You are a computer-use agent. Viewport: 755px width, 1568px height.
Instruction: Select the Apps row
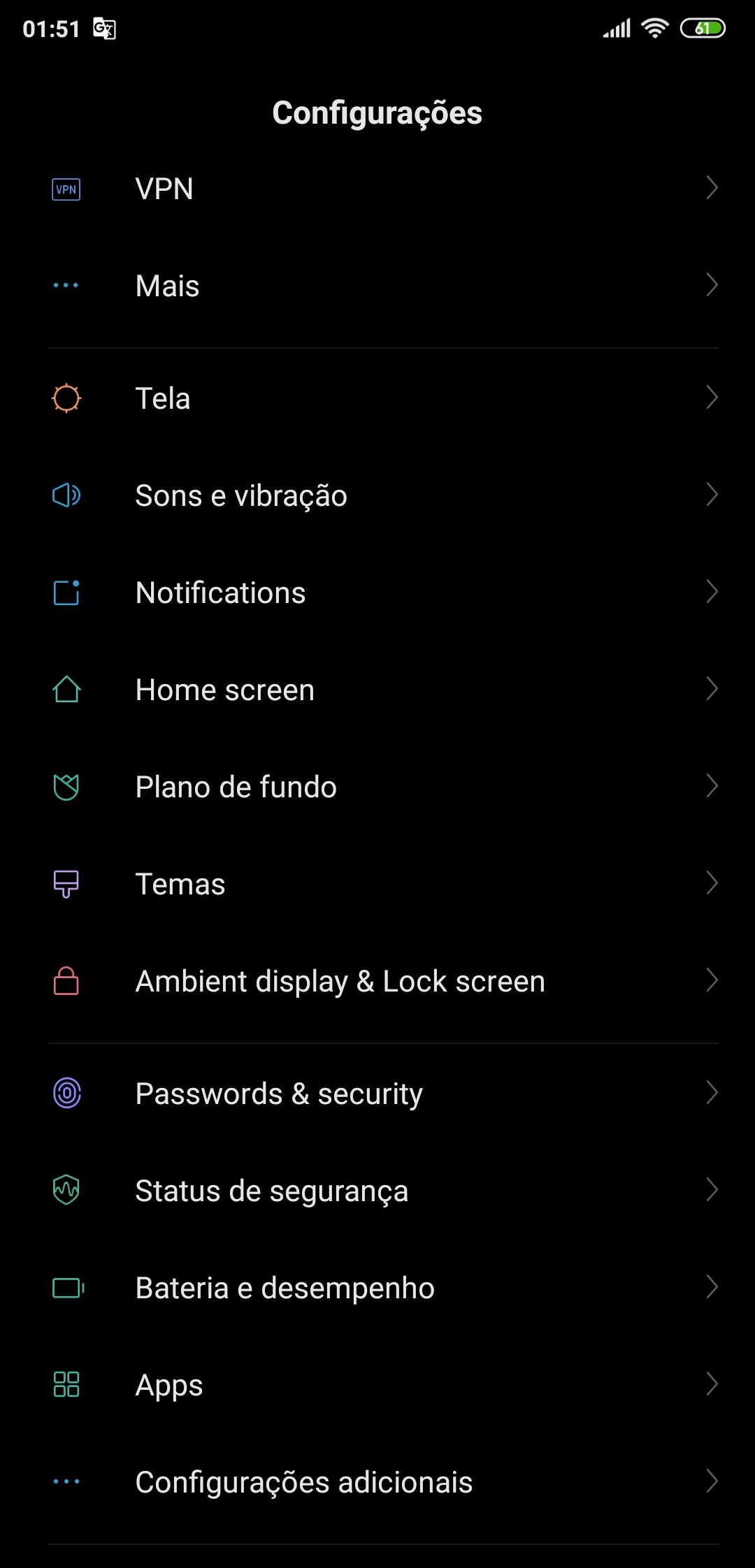point(377,1385)
